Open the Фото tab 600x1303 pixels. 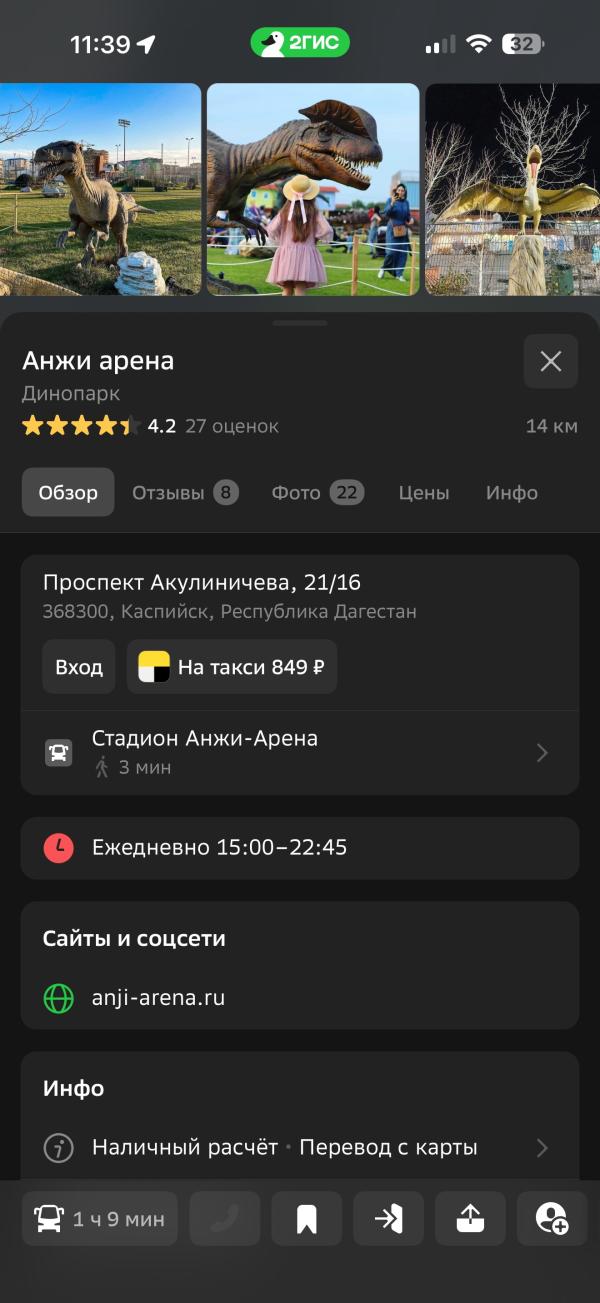[x=317, y=492]
